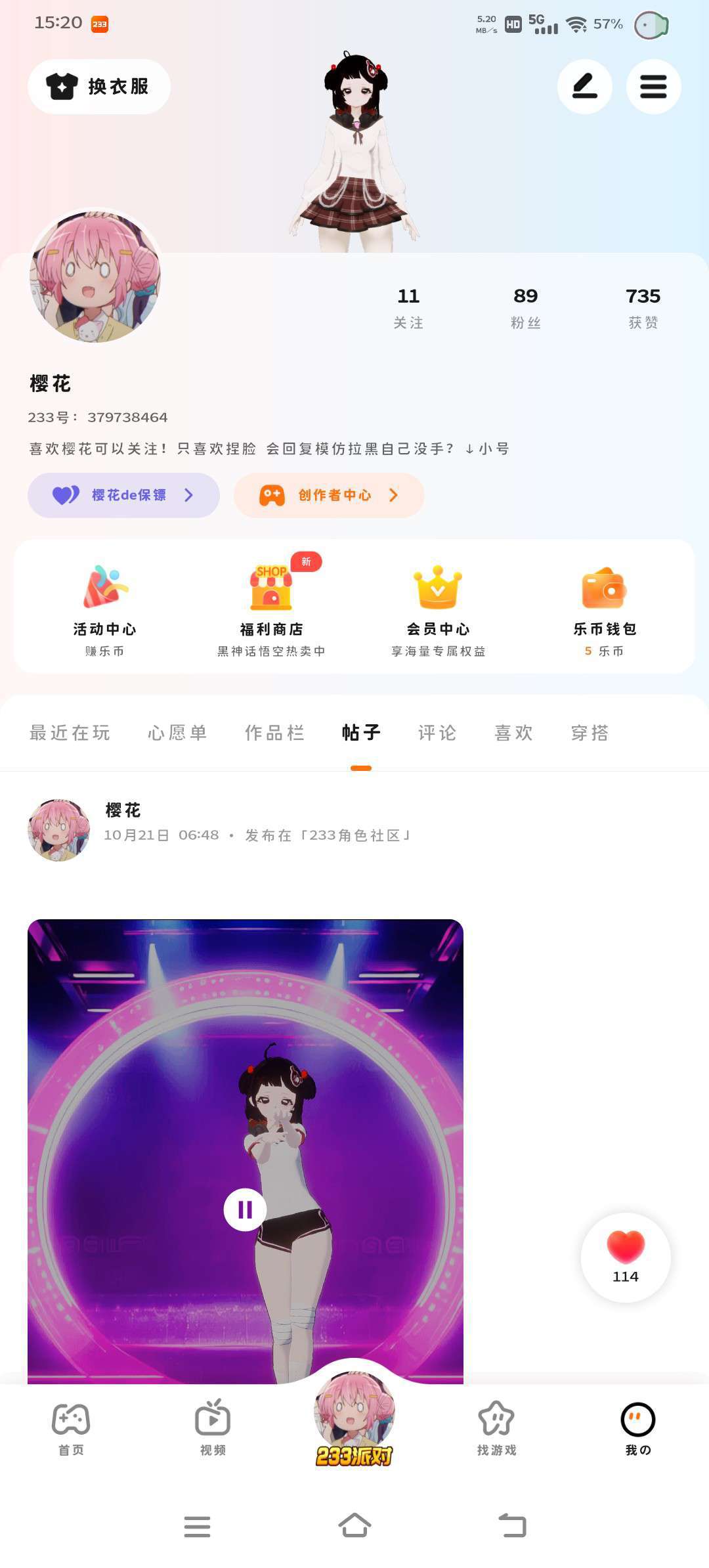Pause the playing post video

245,1209
